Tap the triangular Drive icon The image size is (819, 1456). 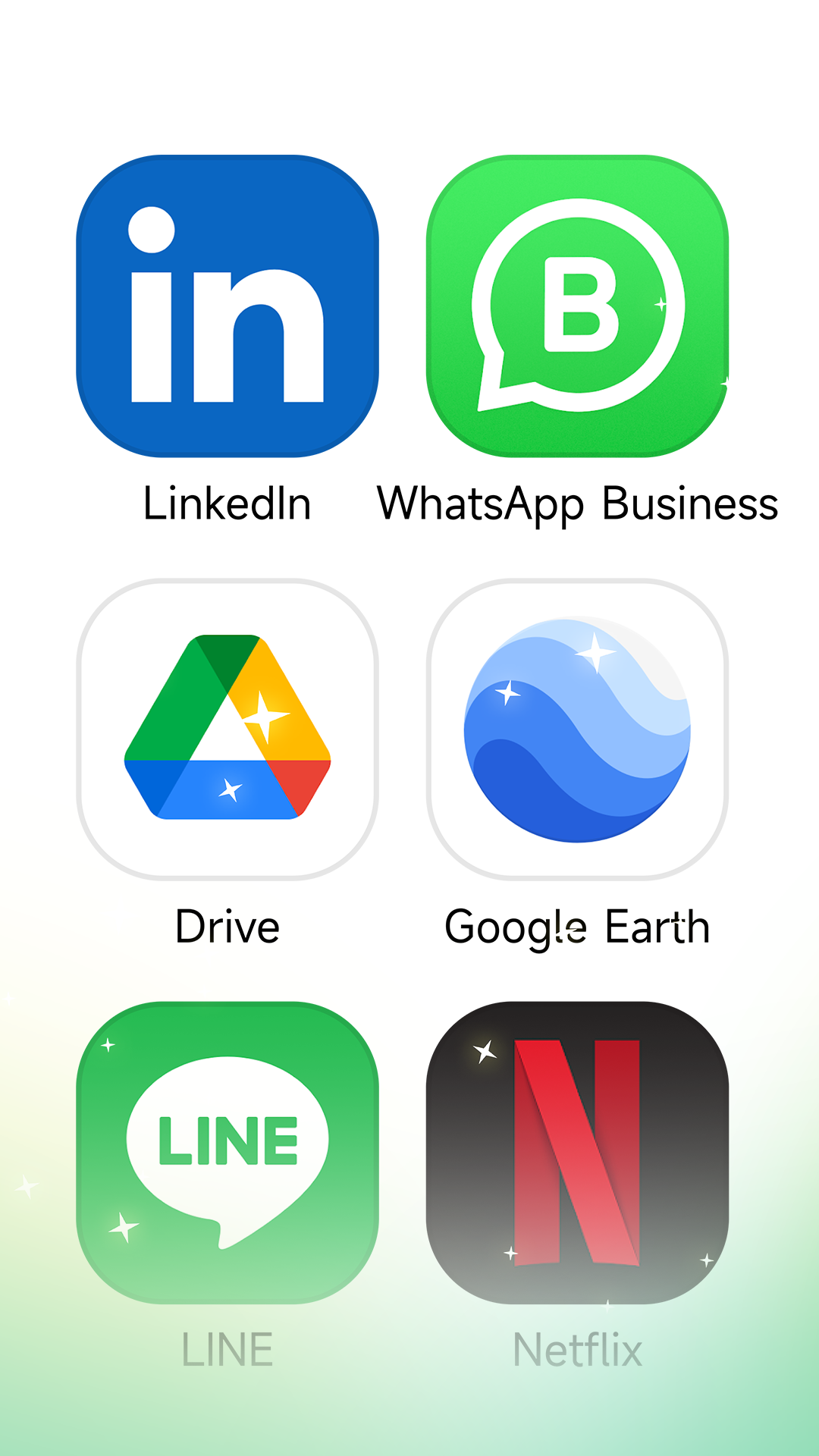pyautogui.click(x=227, y=728)
